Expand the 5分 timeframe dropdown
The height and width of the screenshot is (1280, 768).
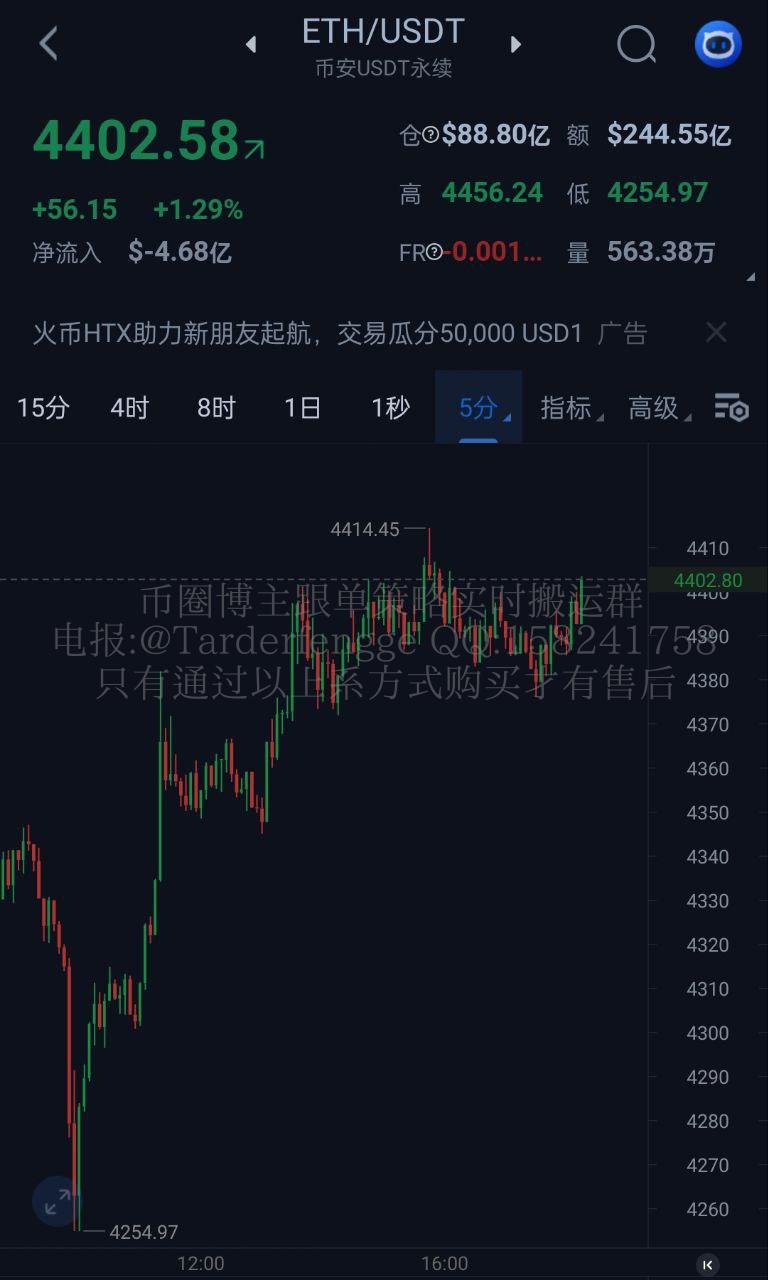[479, 408]
